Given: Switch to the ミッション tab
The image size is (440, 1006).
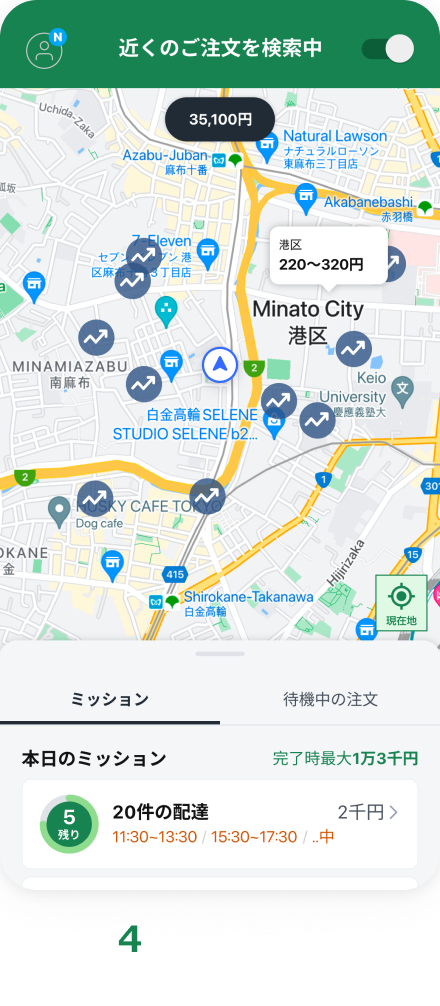Looking at the screenshot, I should pos(110,699).
